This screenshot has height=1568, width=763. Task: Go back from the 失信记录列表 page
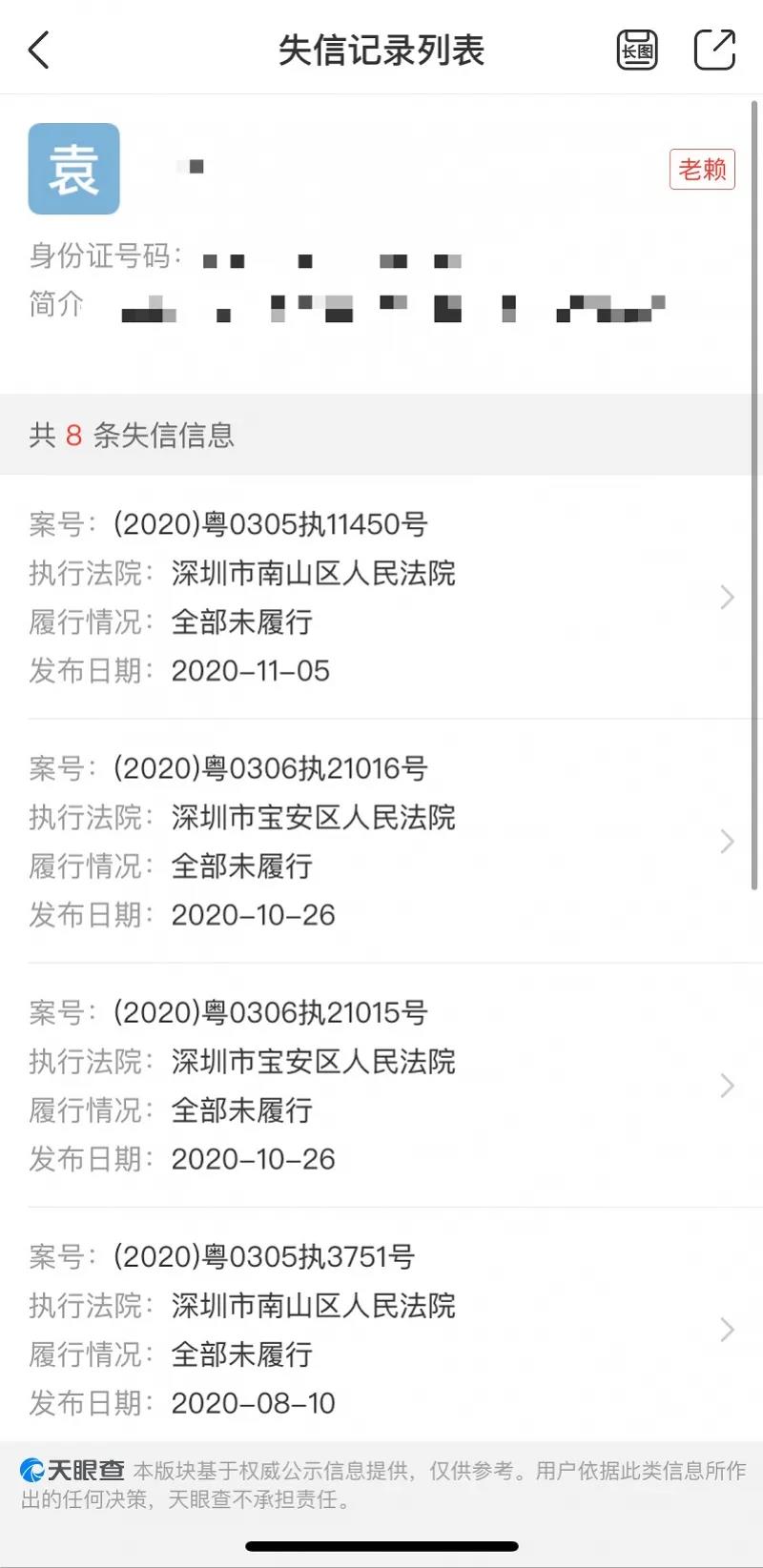(39, 50)
